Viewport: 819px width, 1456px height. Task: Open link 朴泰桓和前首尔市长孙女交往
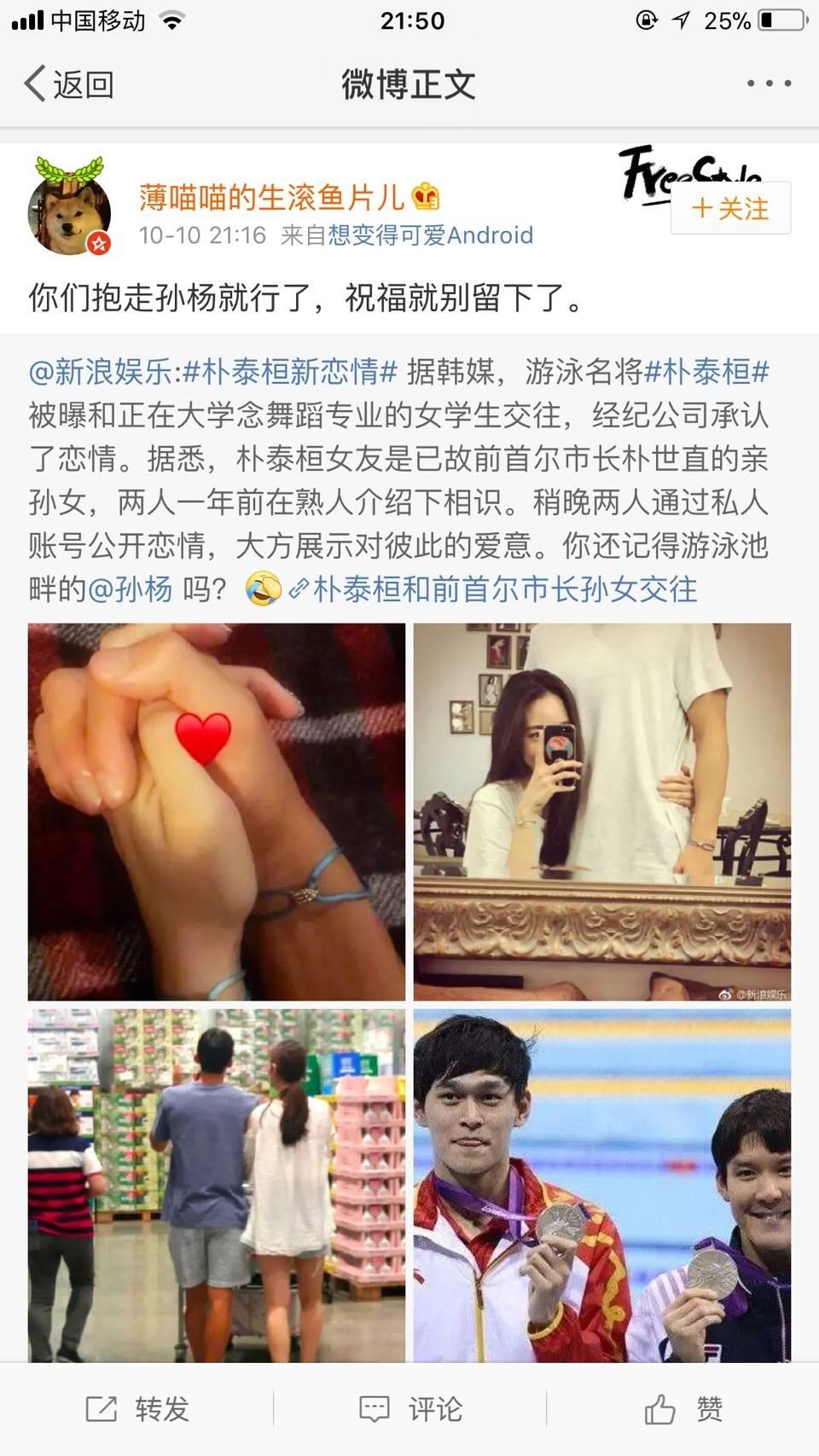pyautogui.click(x=503, y=589)
